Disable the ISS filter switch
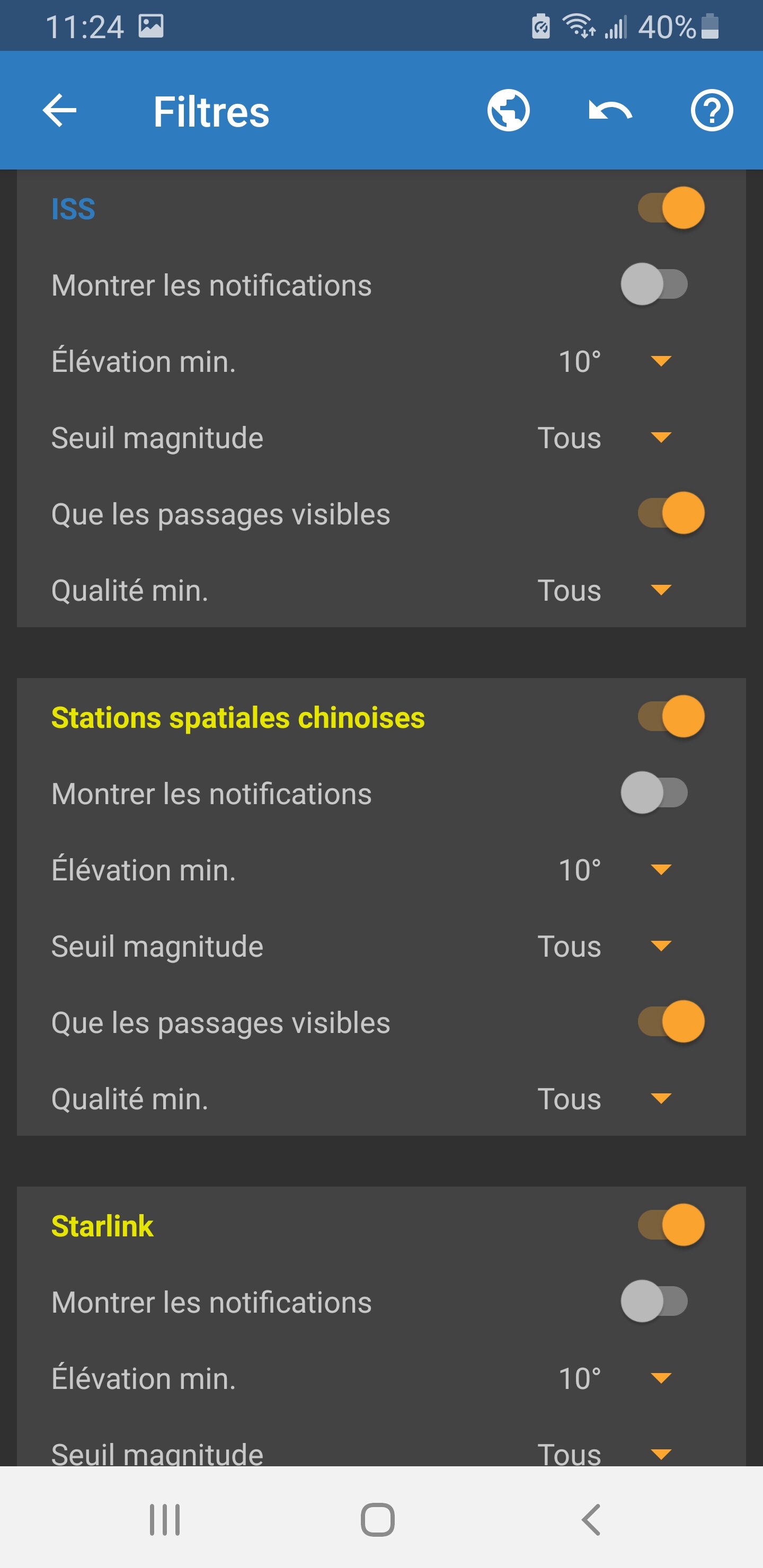 click(x=671, y=208)
